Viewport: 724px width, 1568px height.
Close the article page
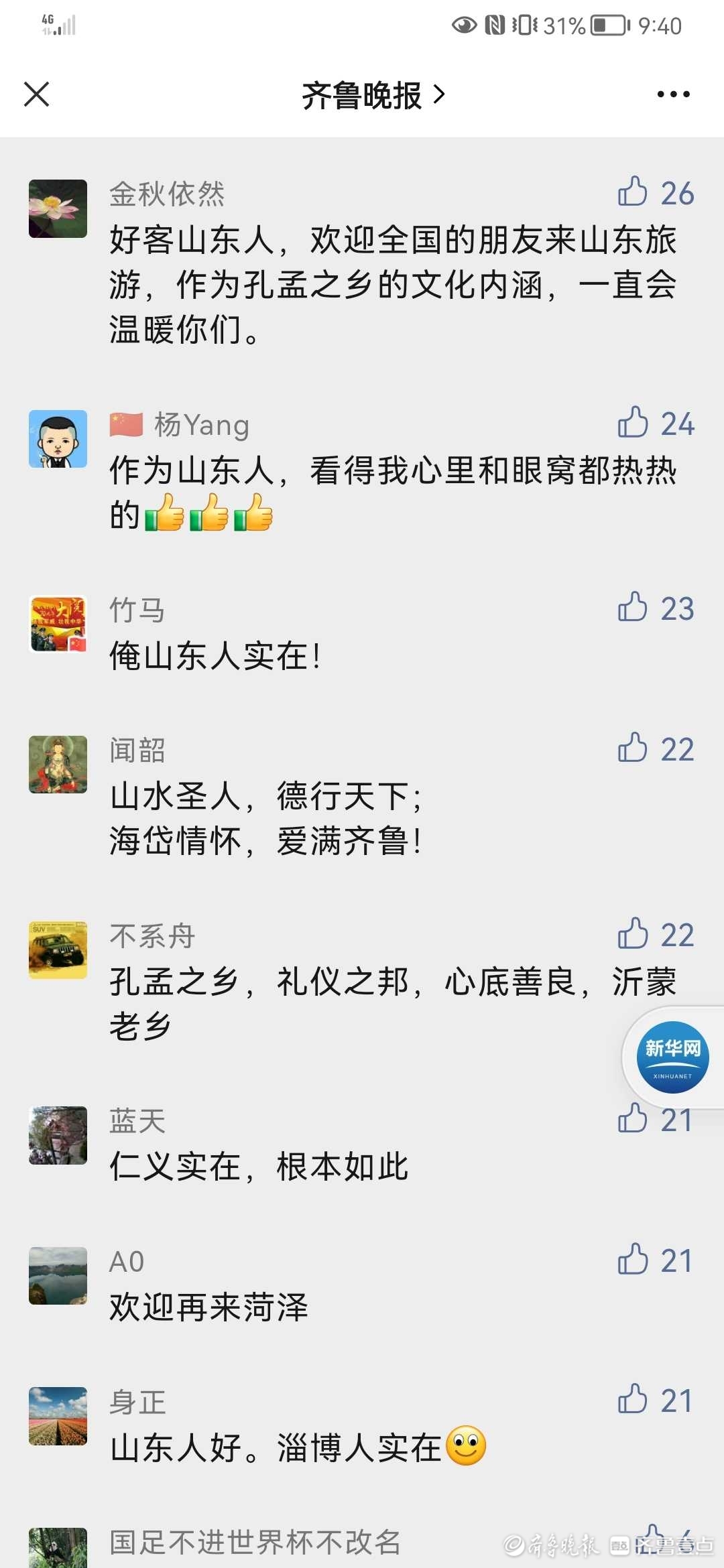(x=37, y=94)
